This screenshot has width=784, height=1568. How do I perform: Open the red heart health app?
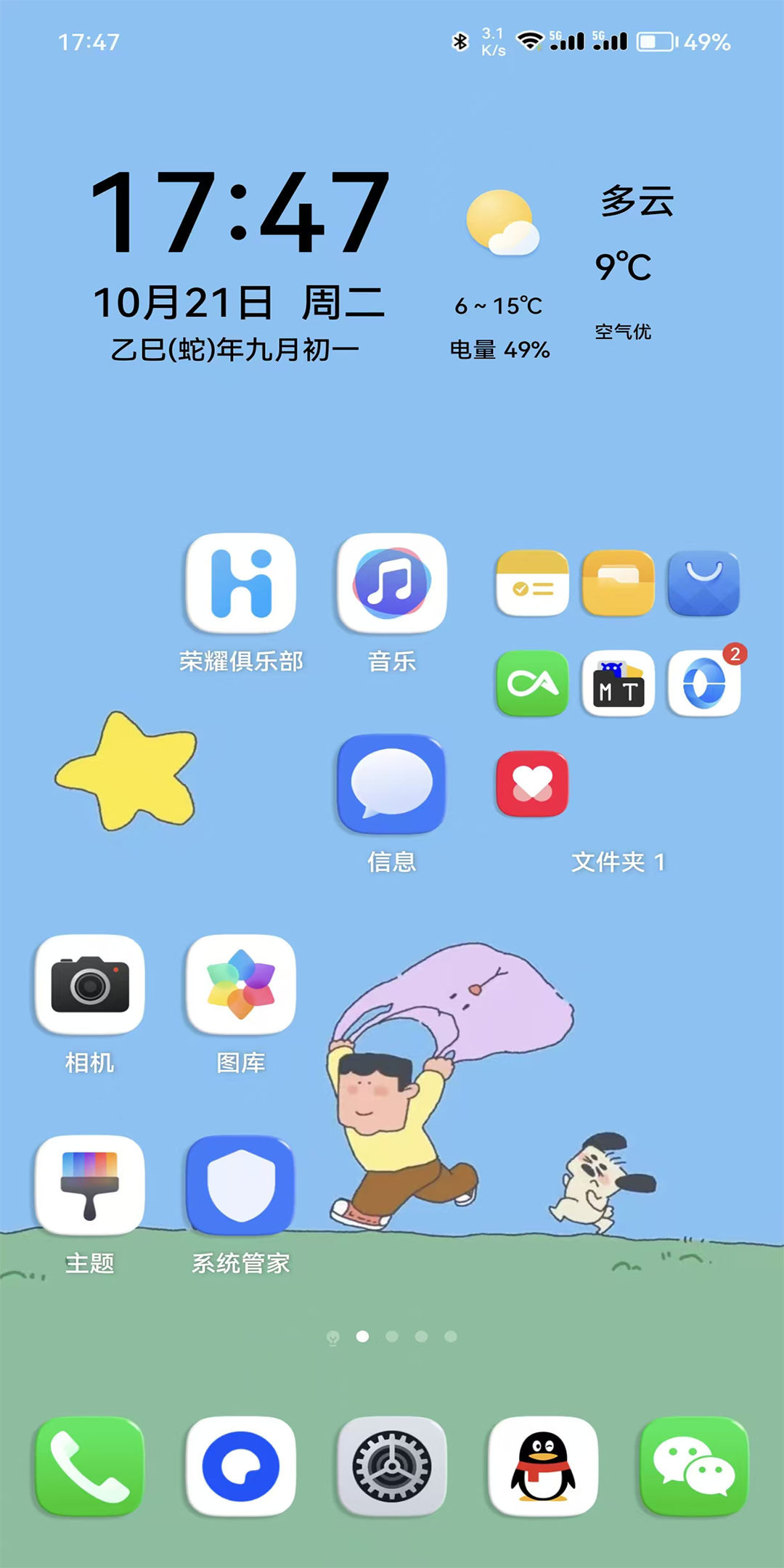(532, 784)
